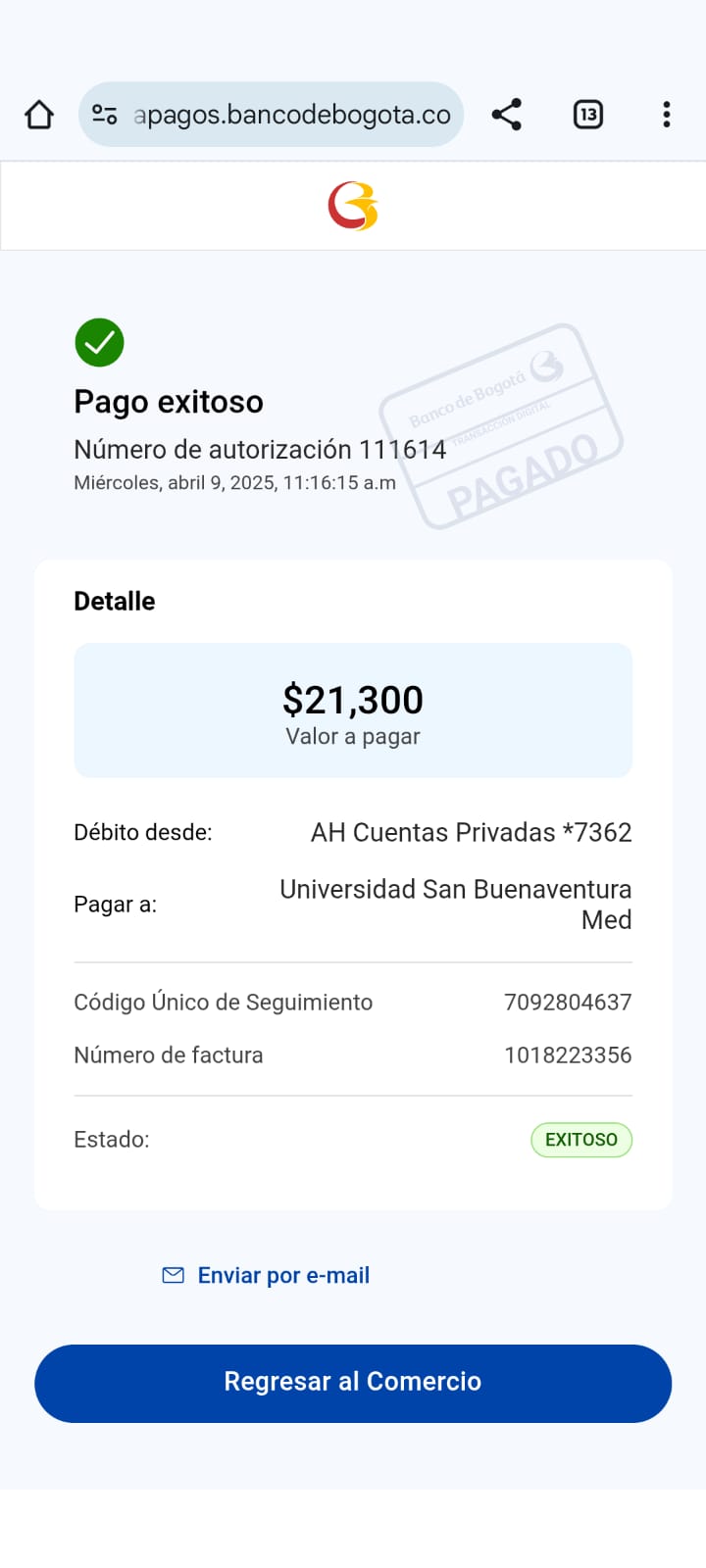The image size is (706, 1568).
Task: Open the browser overflow menu
Action: pyautogui.click(x=667, y=115)
